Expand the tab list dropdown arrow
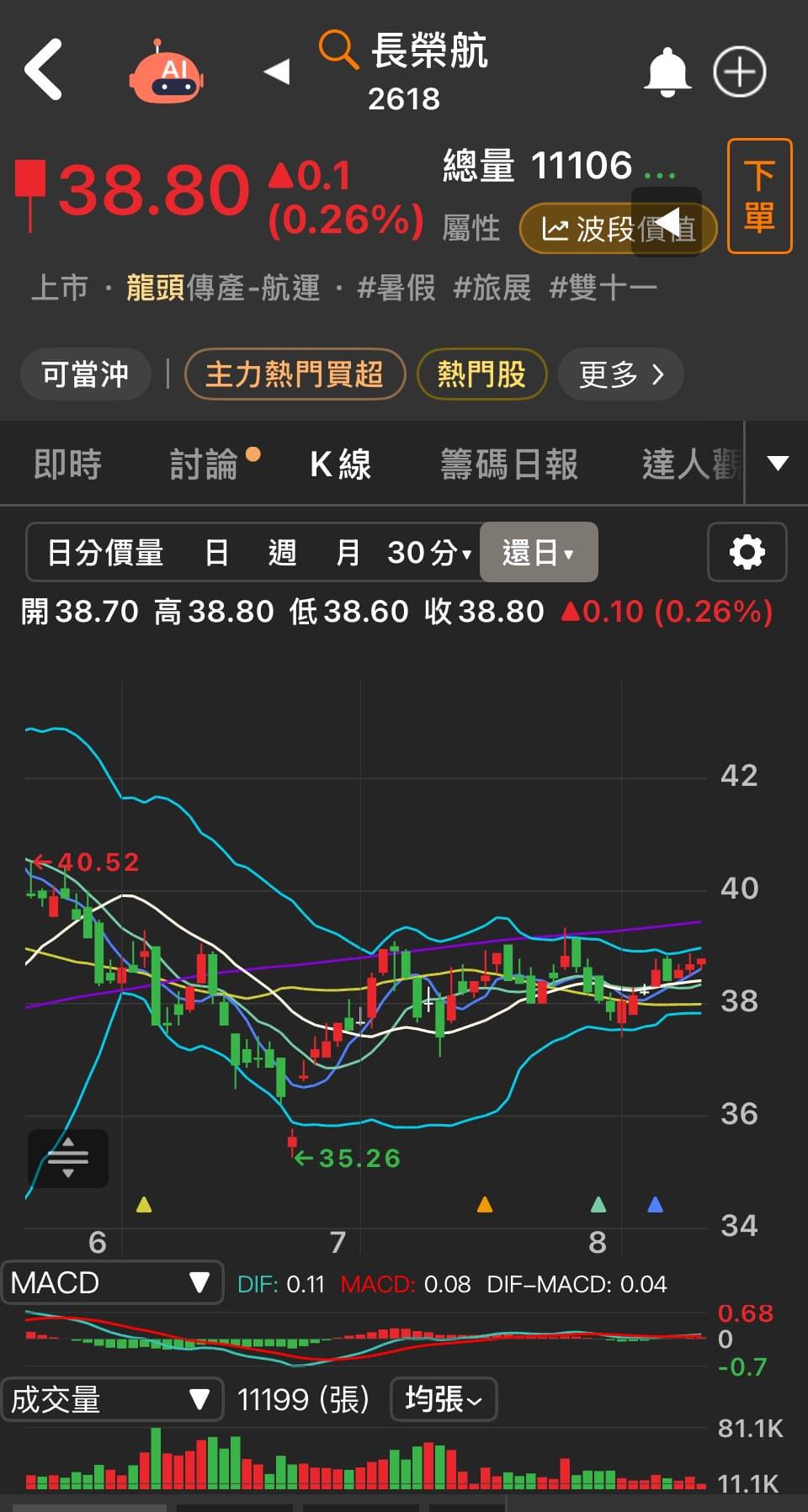Screen dimensions: 808x1512 click(778, 464)
